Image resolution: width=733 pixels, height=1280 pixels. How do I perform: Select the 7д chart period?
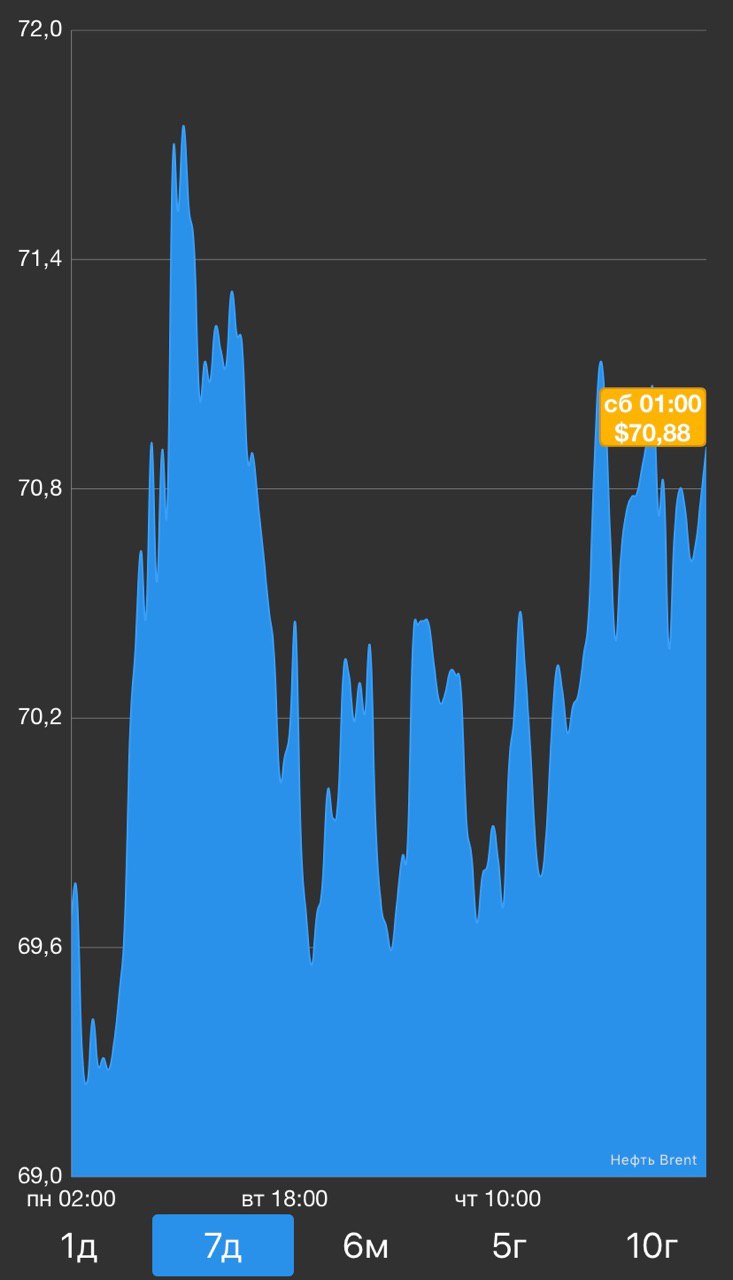(x=223, y=1246)
